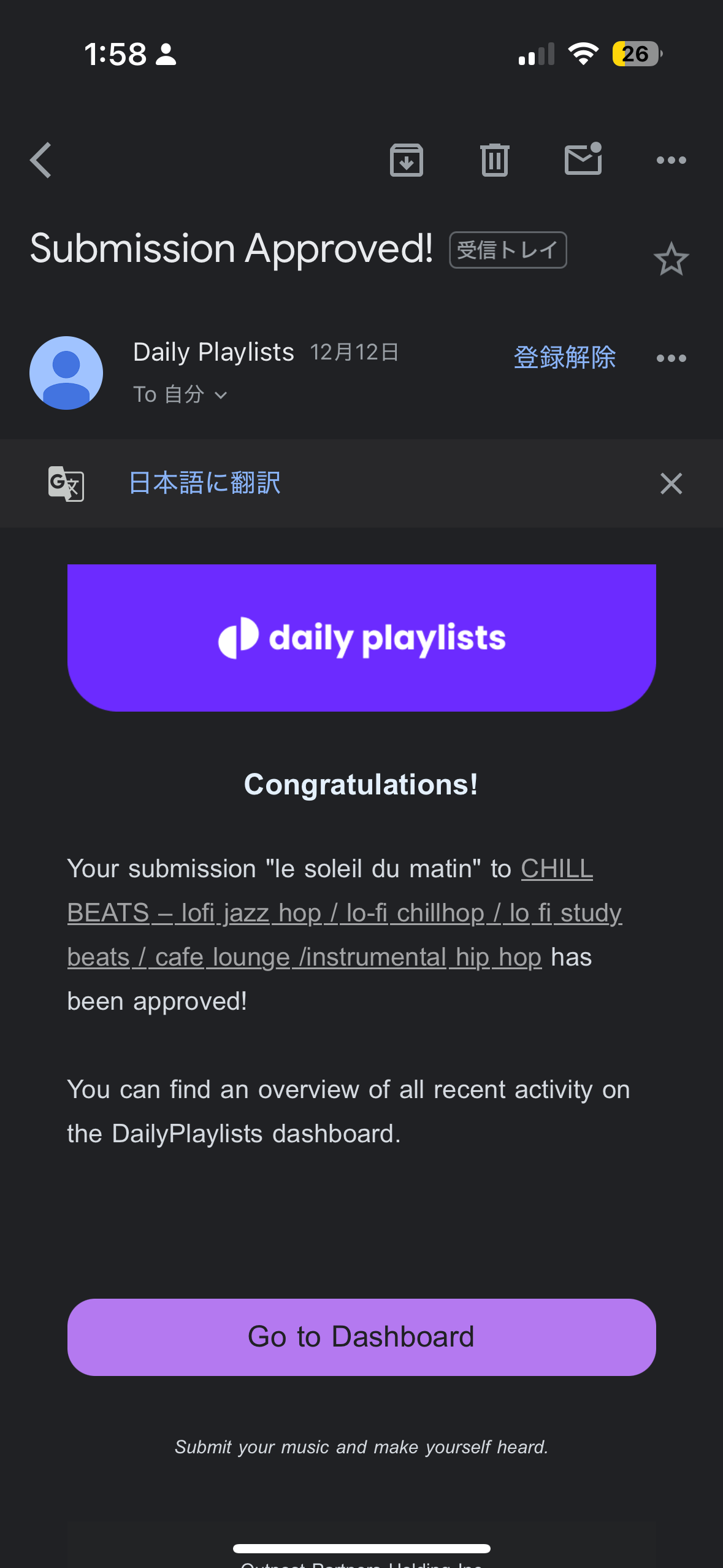Delete this email
This screenshot has height=1568, width=723.
tap(494, 160)
